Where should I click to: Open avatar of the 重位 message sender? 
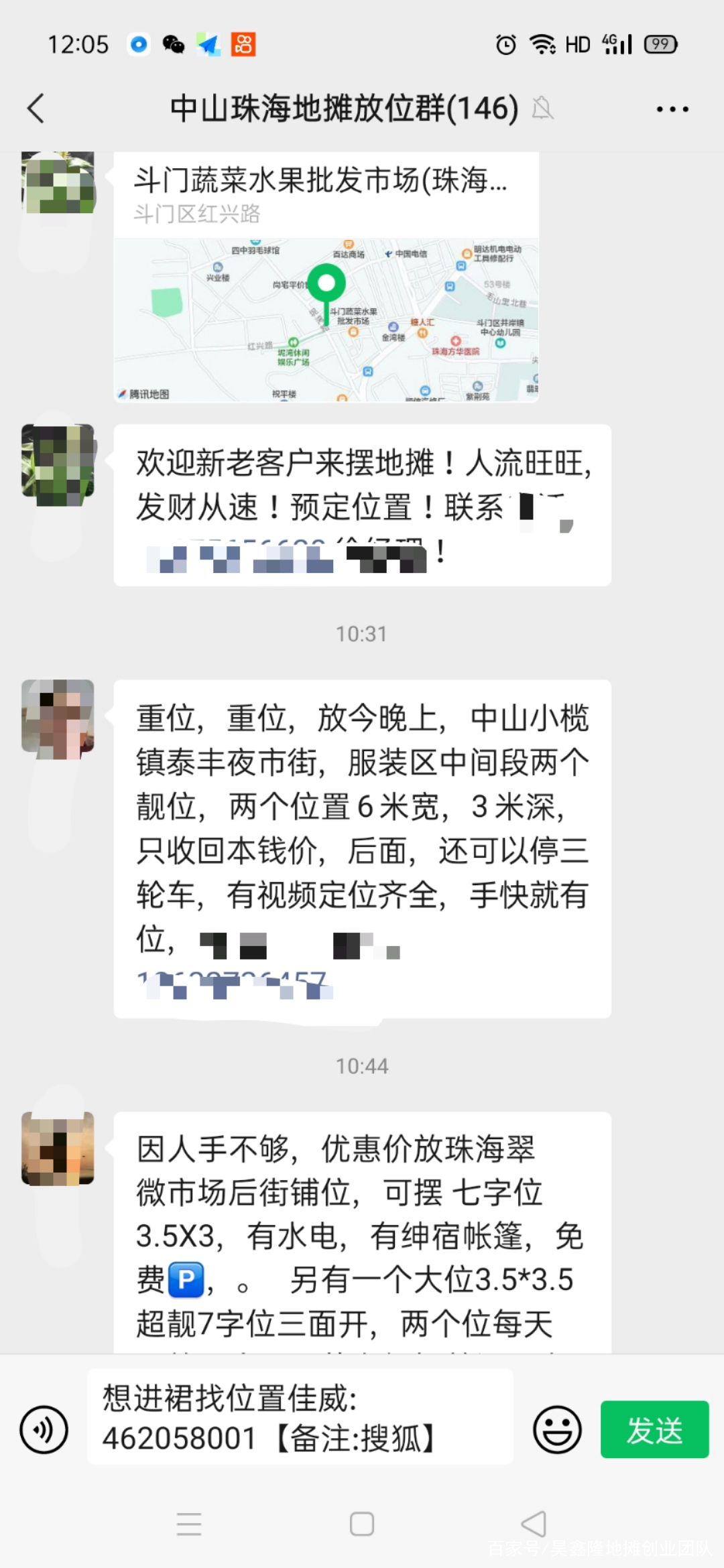(x=58, y=716)
